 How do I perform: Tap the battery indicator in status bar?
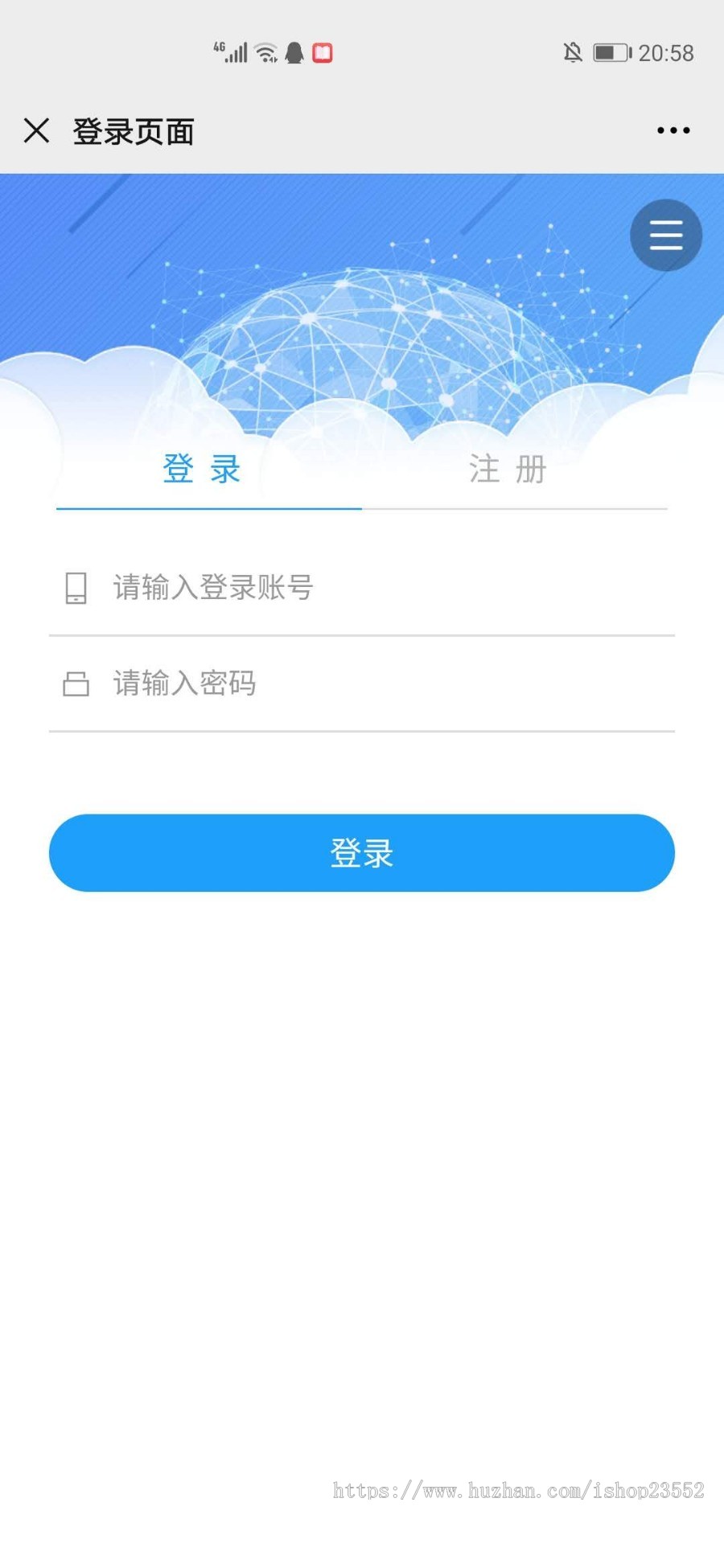pyautogui.click(x=609, y=51)
